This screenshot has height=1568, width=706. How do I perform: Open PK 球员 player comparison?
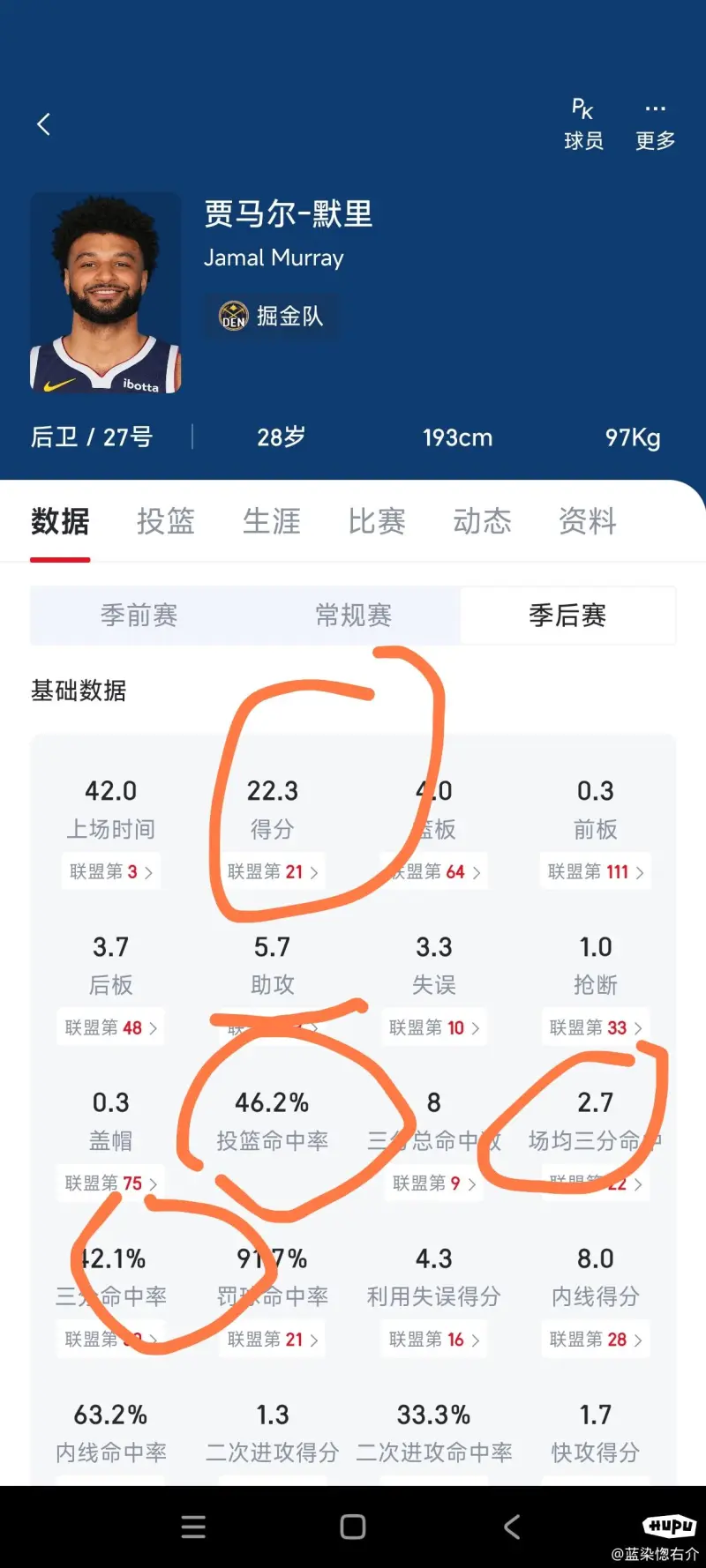[x=583, y=124]
